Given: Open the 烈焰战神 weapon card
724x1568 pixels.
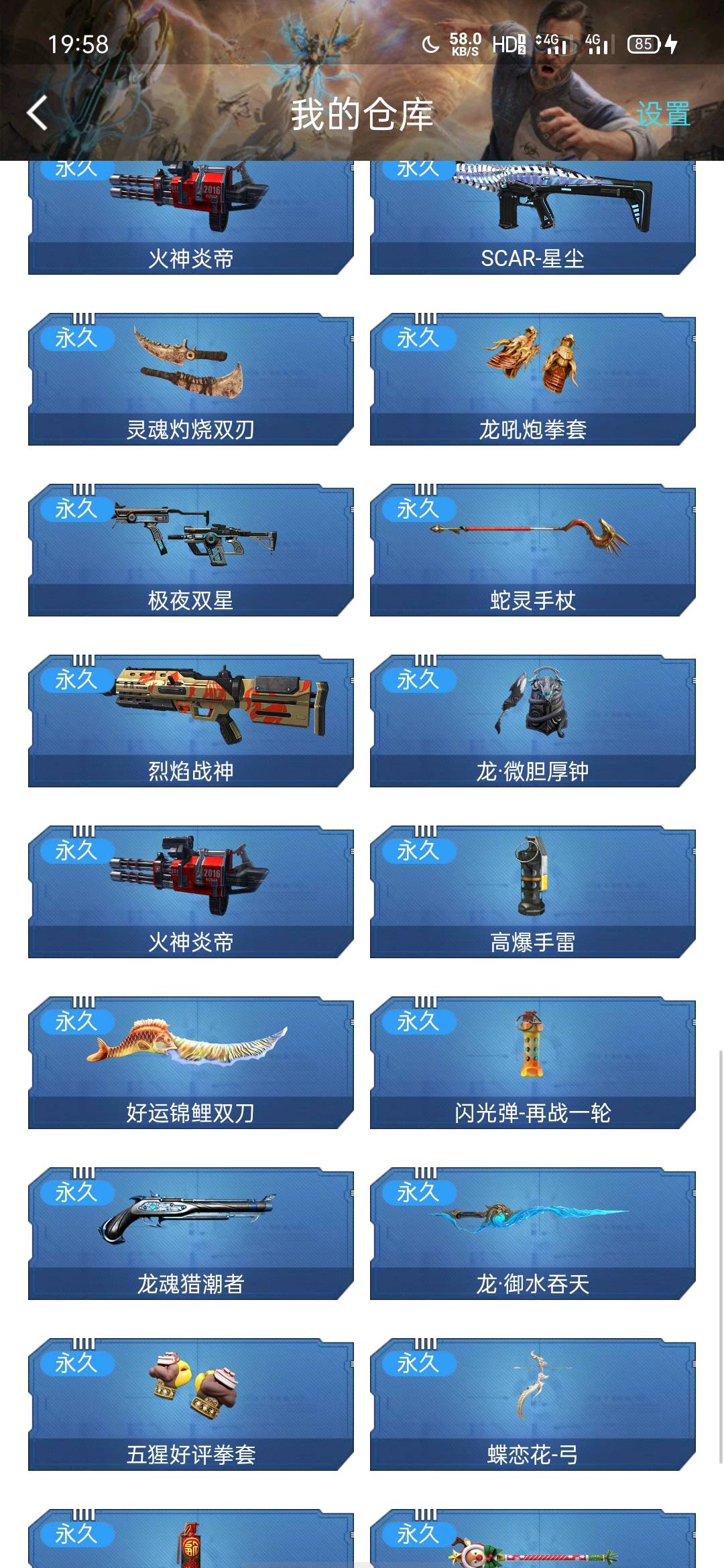Looking at the screenshot, I should (190, 721).
